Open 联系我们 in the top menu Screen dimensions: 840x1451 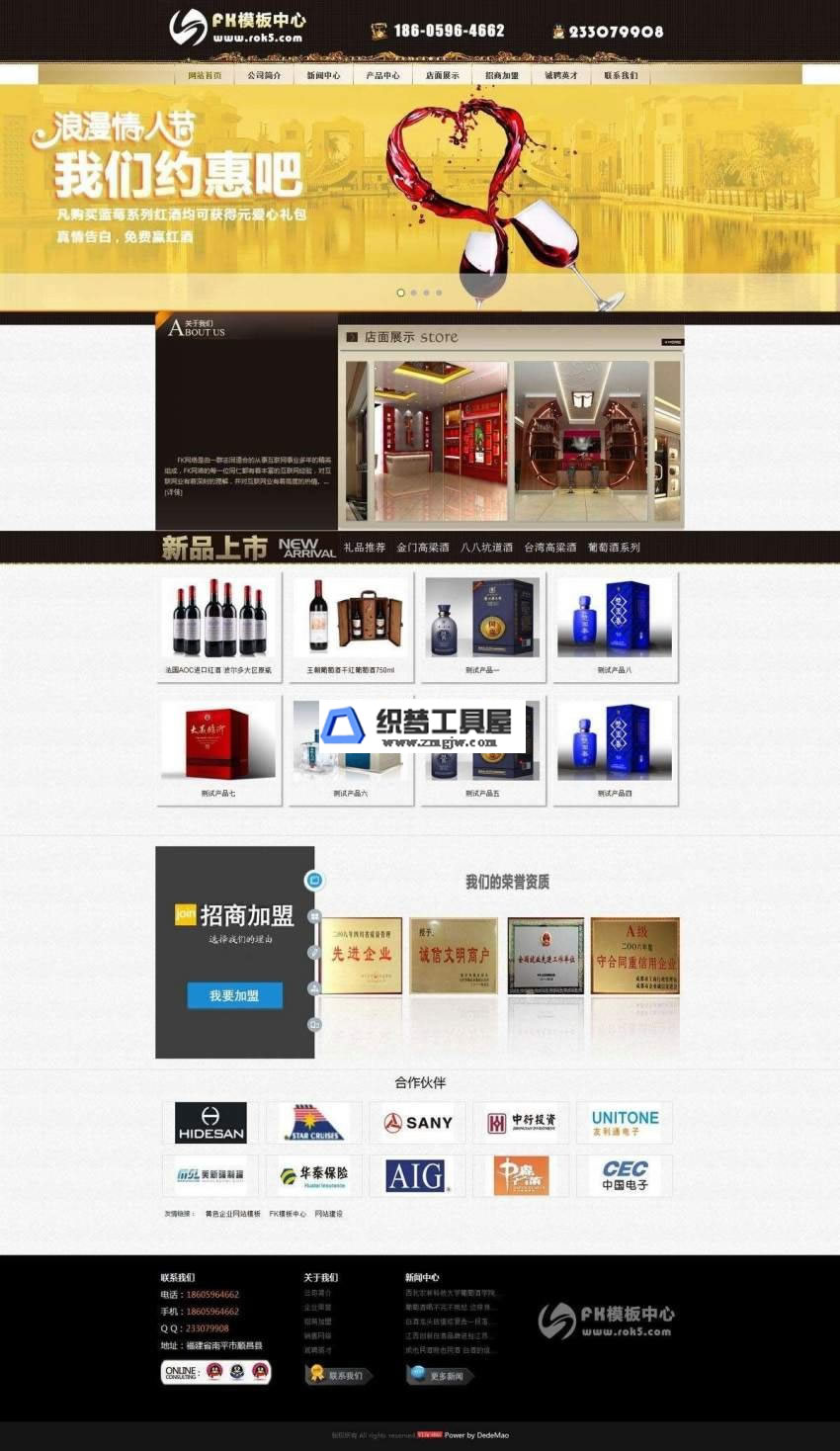(x=621, y=75)
